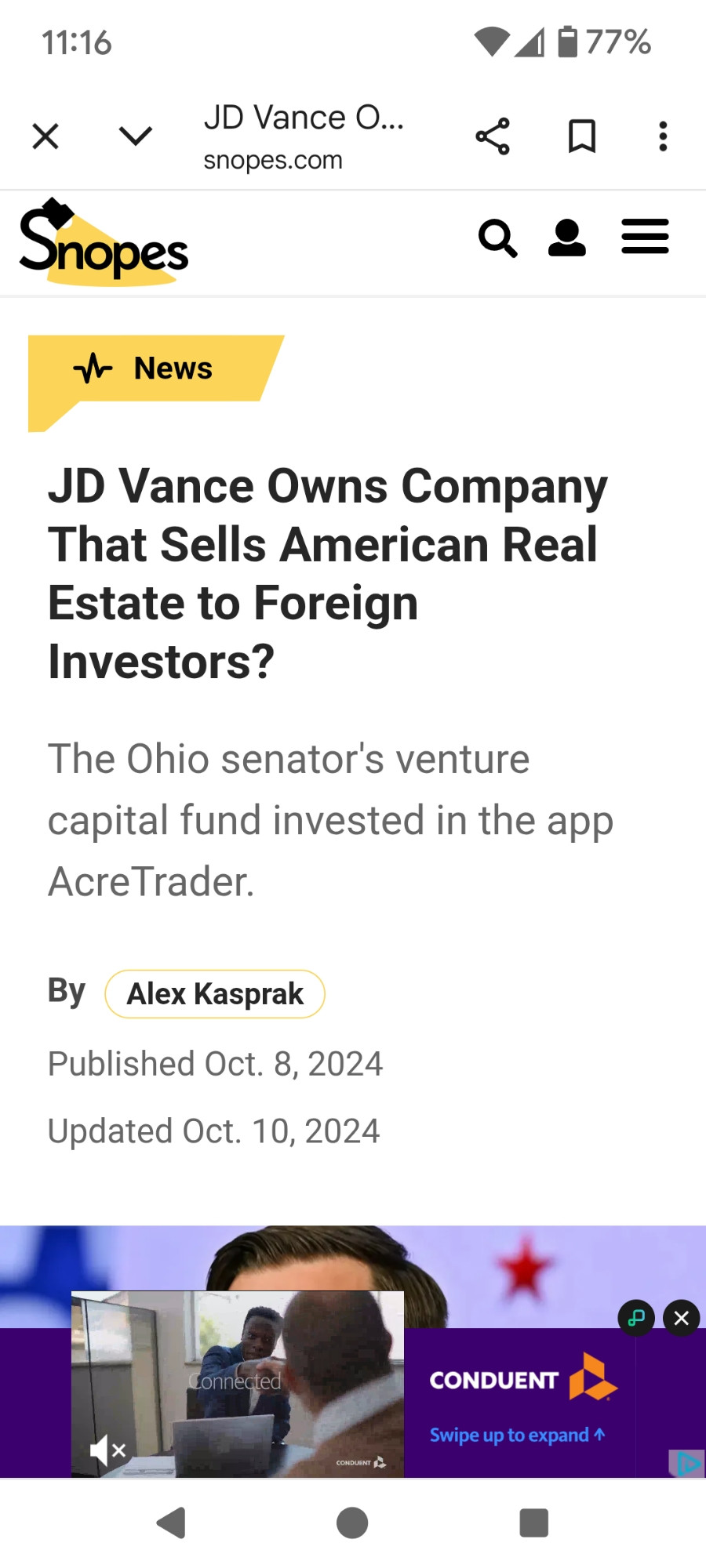This screenshot has height=1568, width=706.
Task: View author Alex Kasprak's page
Action: pos(215,994)
